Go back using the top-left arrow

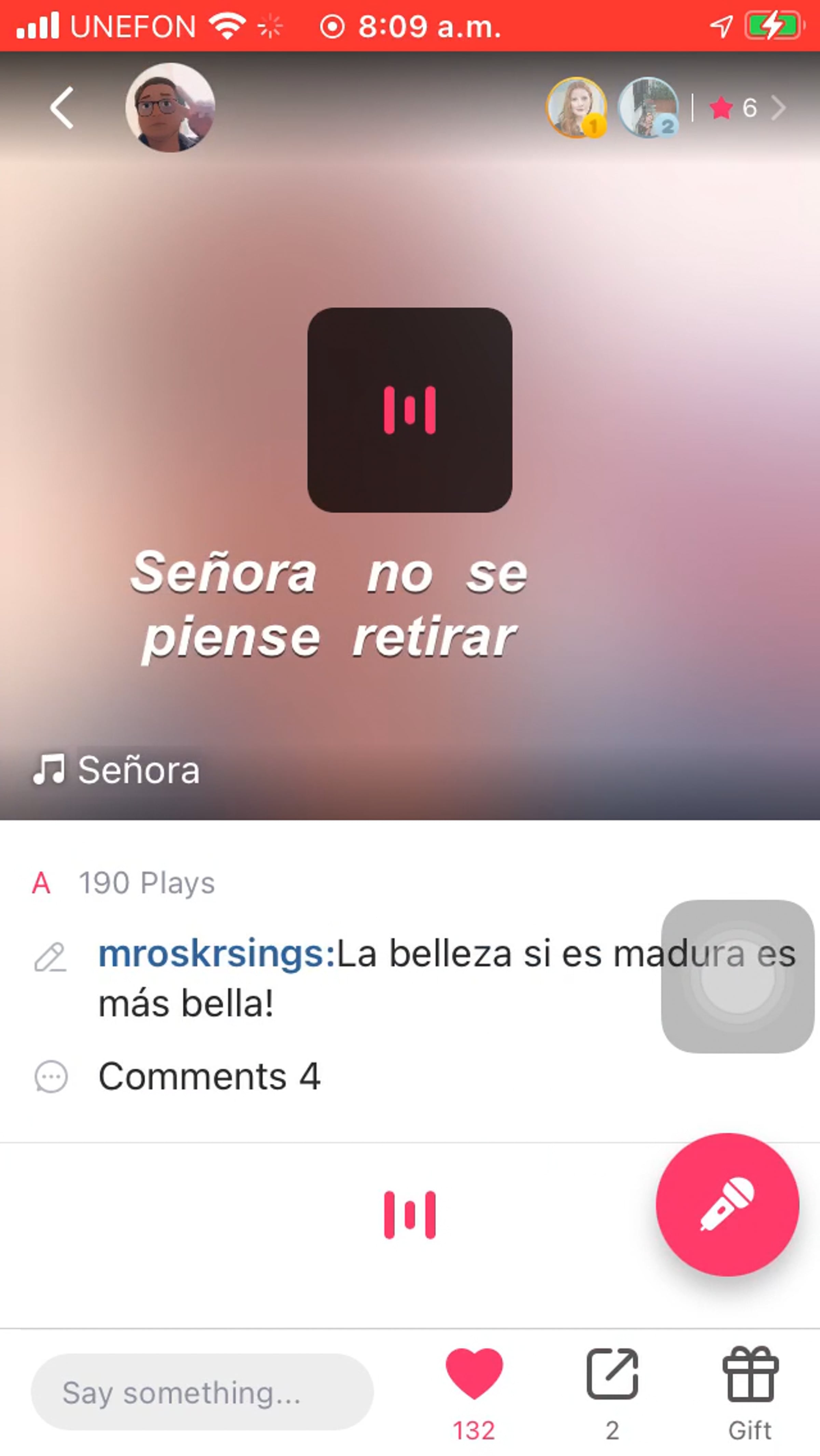tap(62, 108)
